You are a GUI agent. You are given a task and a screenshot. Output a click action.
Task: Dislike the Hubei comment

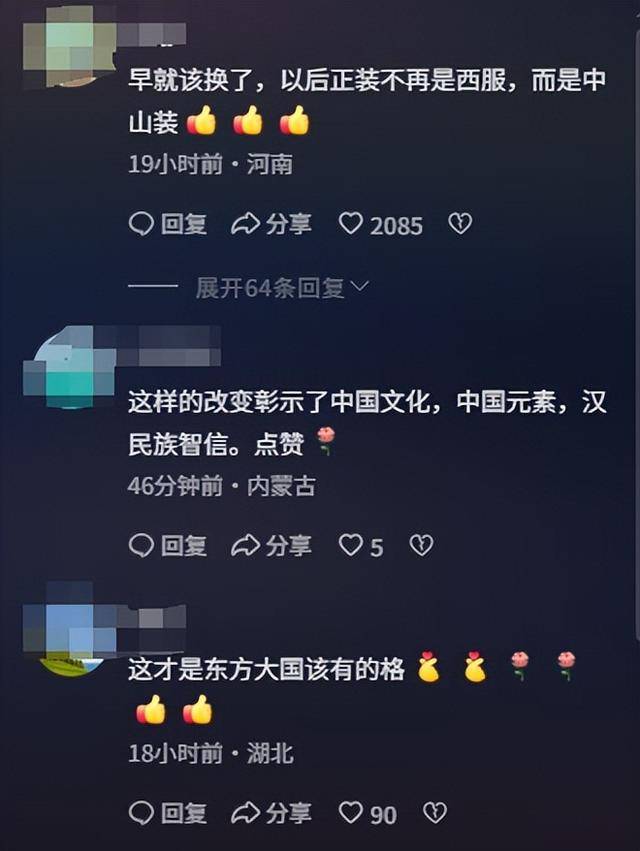[434, 814]
